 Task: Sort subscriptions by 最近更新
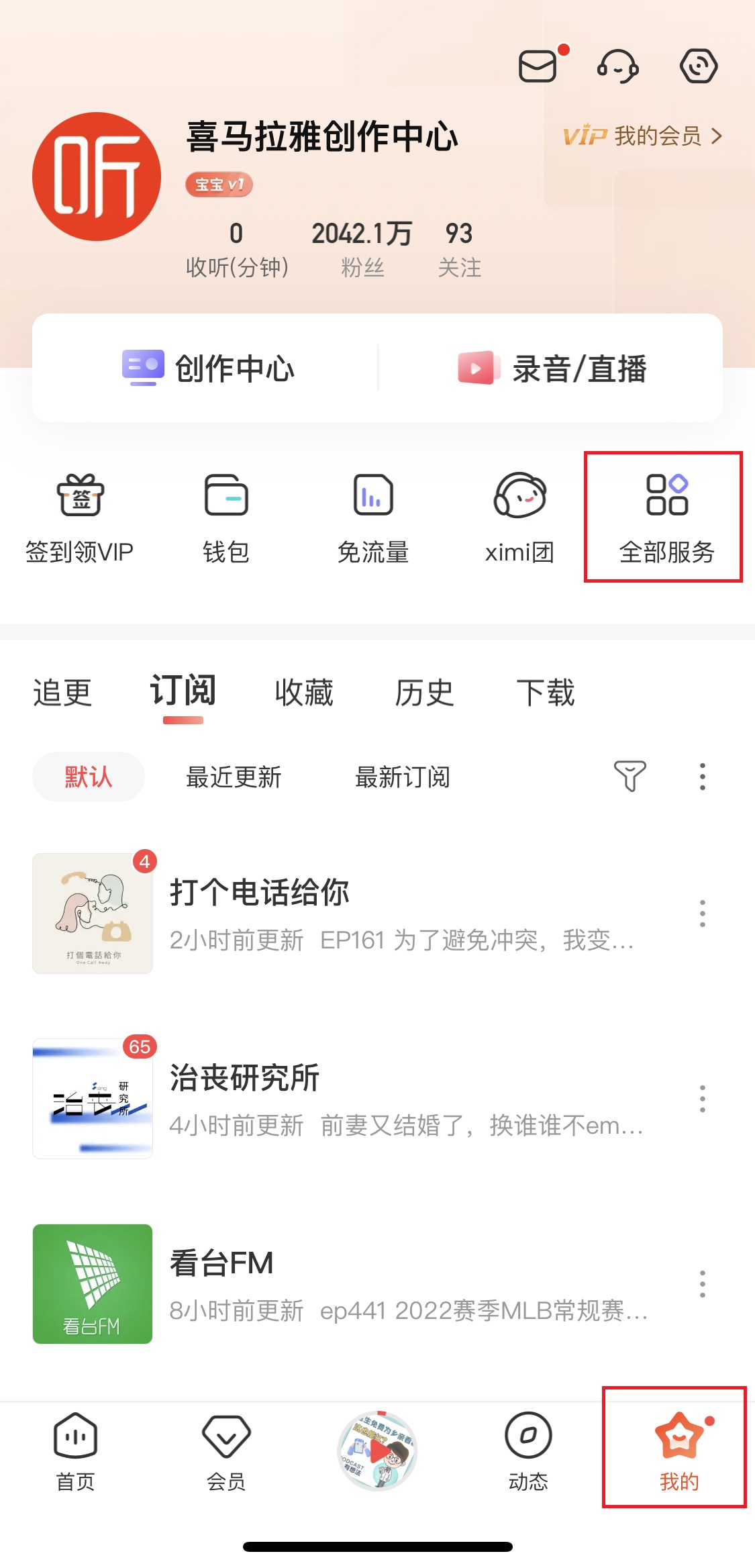click(234, 777)
